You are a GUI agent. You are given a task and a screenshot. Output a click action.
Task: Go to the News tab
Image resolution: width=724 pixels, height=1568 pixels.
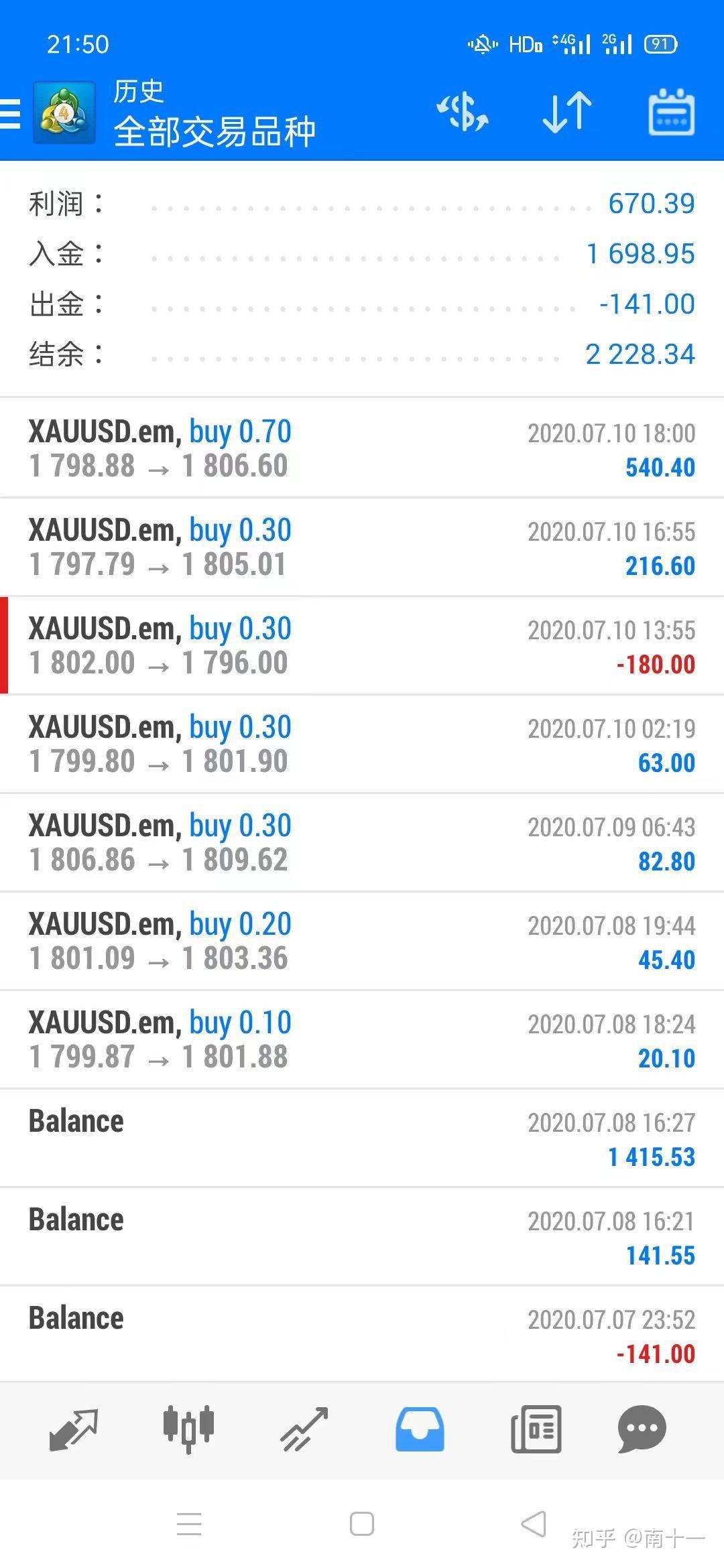(x=536, y=1429)
